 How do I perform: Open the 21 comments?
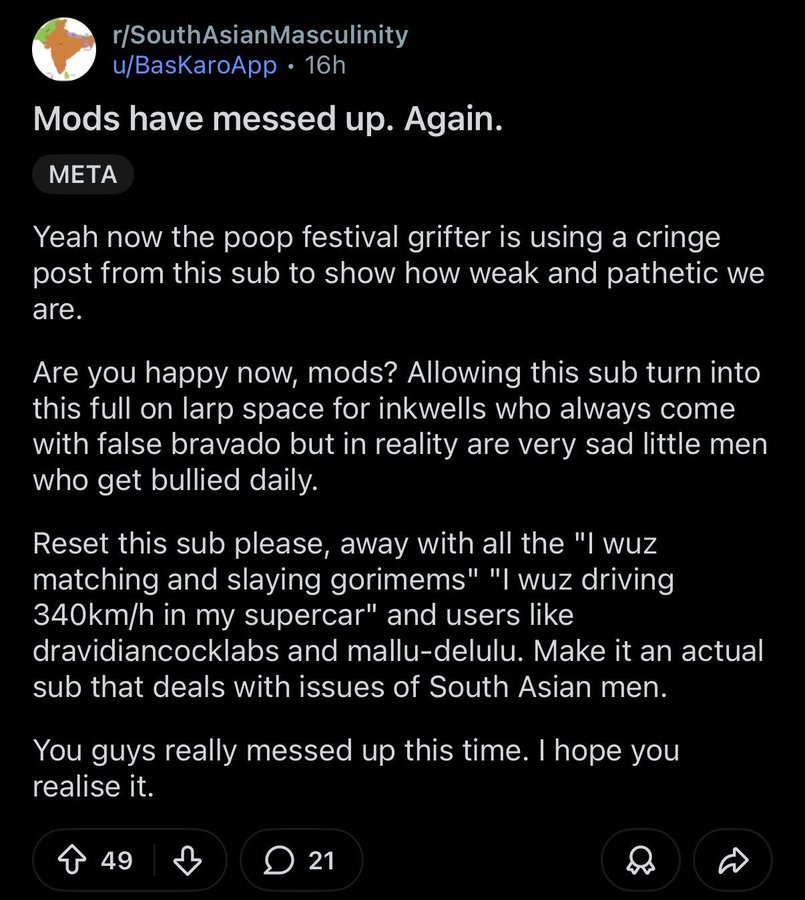pos(301,860)
